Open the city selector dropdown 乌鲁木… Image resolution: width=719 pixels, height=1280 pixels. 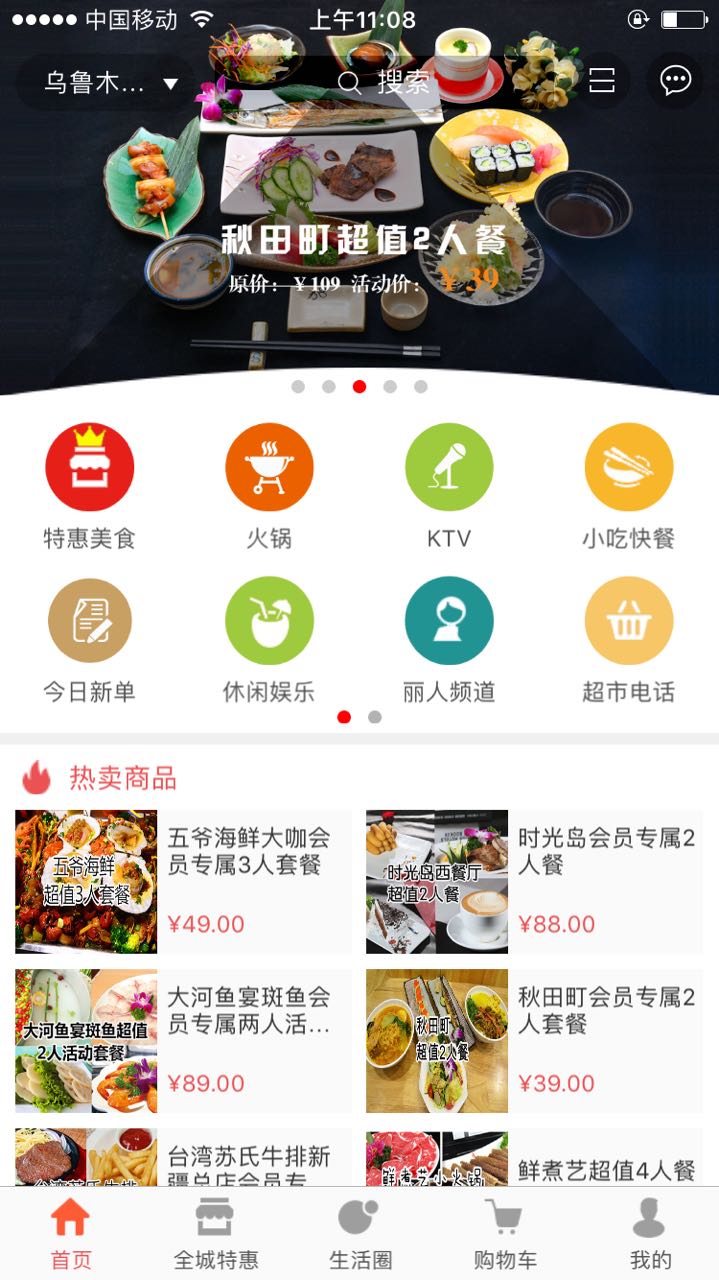tap(108, 82)
